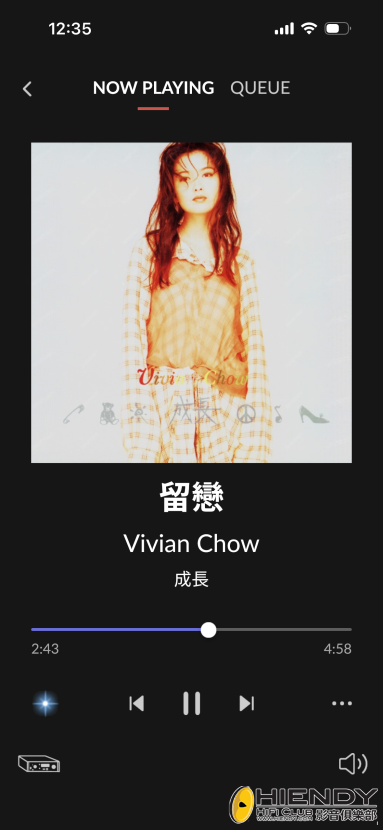Image resolution: width=383 pixels, height=830 pixels.
Task: Tap the blue sparkle icon
Action: pyautogui.click(x=45, y=703)
